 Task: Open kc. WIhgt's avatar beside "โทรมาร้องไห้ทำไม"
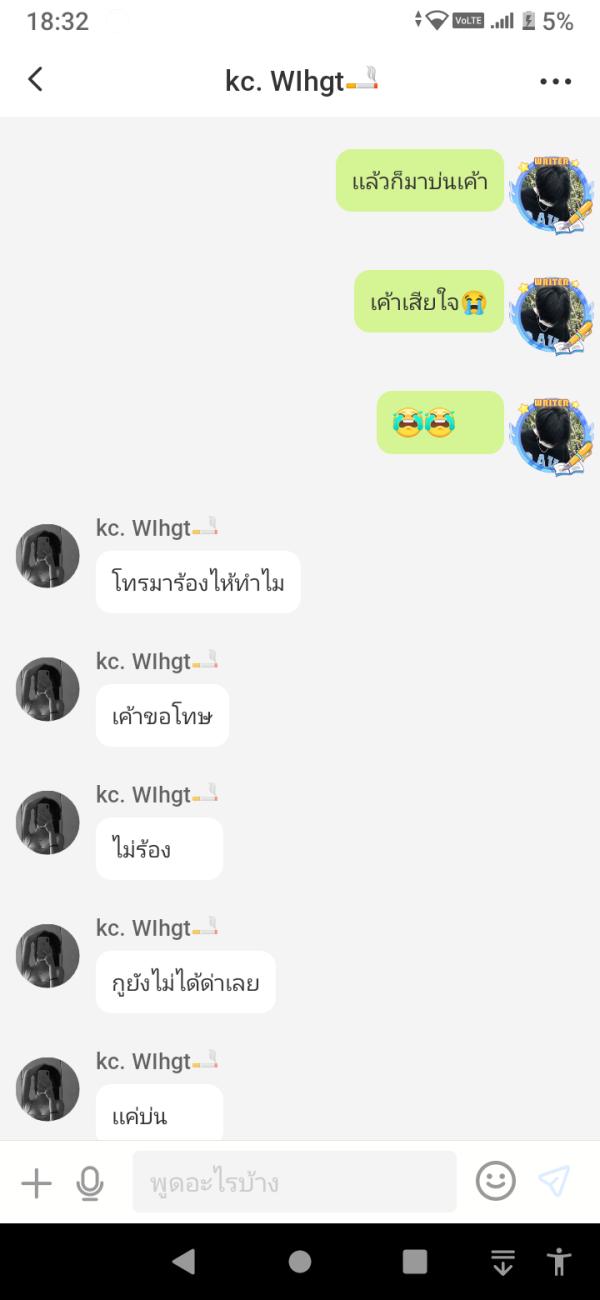click(x=47, y=555)
